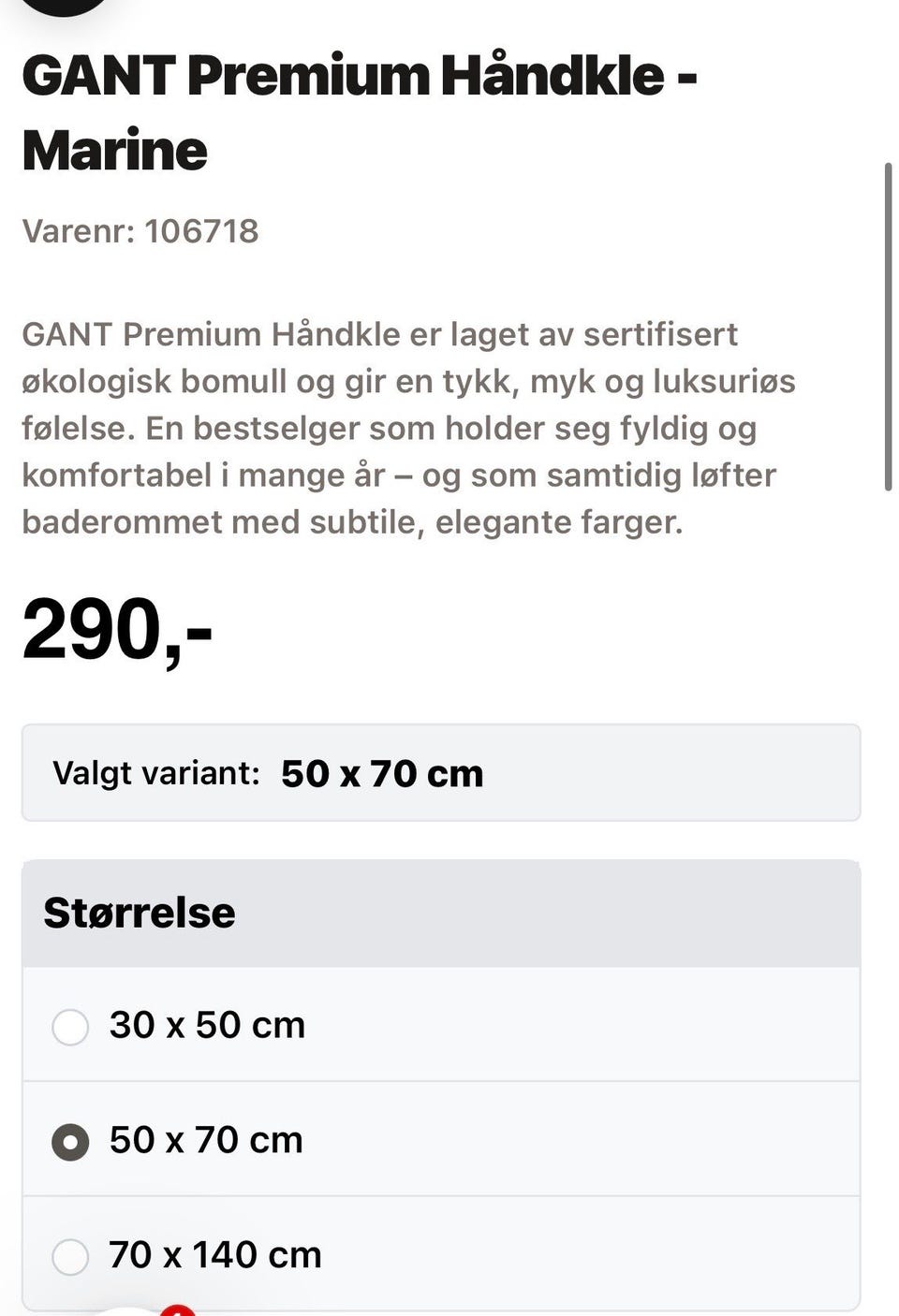Click the GANT Premium Håndkle product title
Image resolution: width=899 pixels, height=1316 pixels.
[361, 75]
